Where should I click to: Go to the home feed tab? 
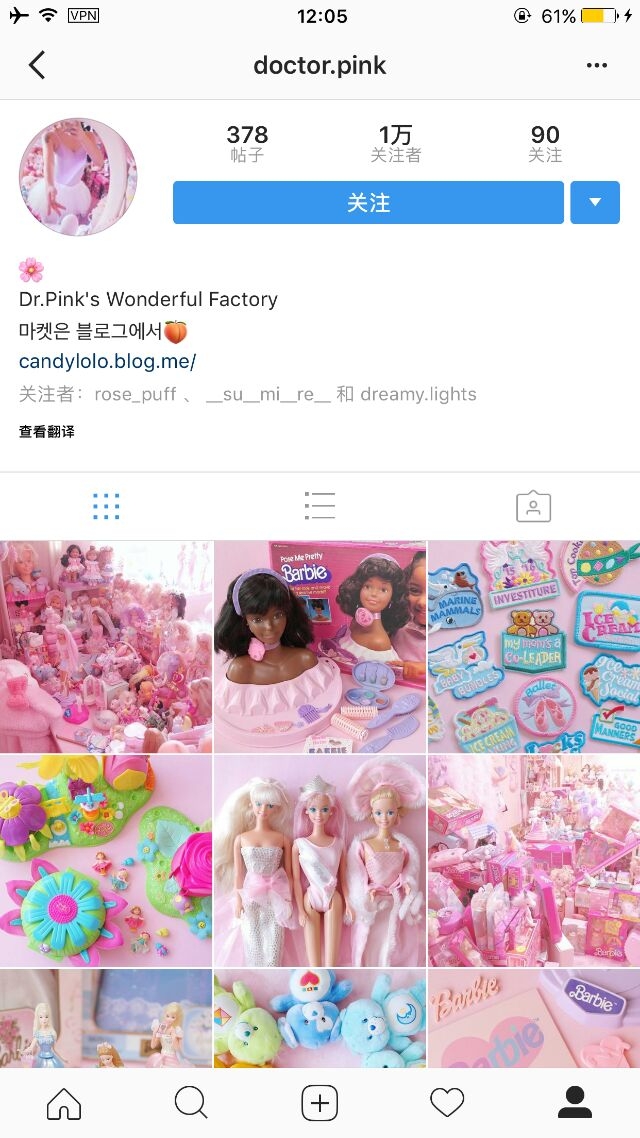[64, 1103]
